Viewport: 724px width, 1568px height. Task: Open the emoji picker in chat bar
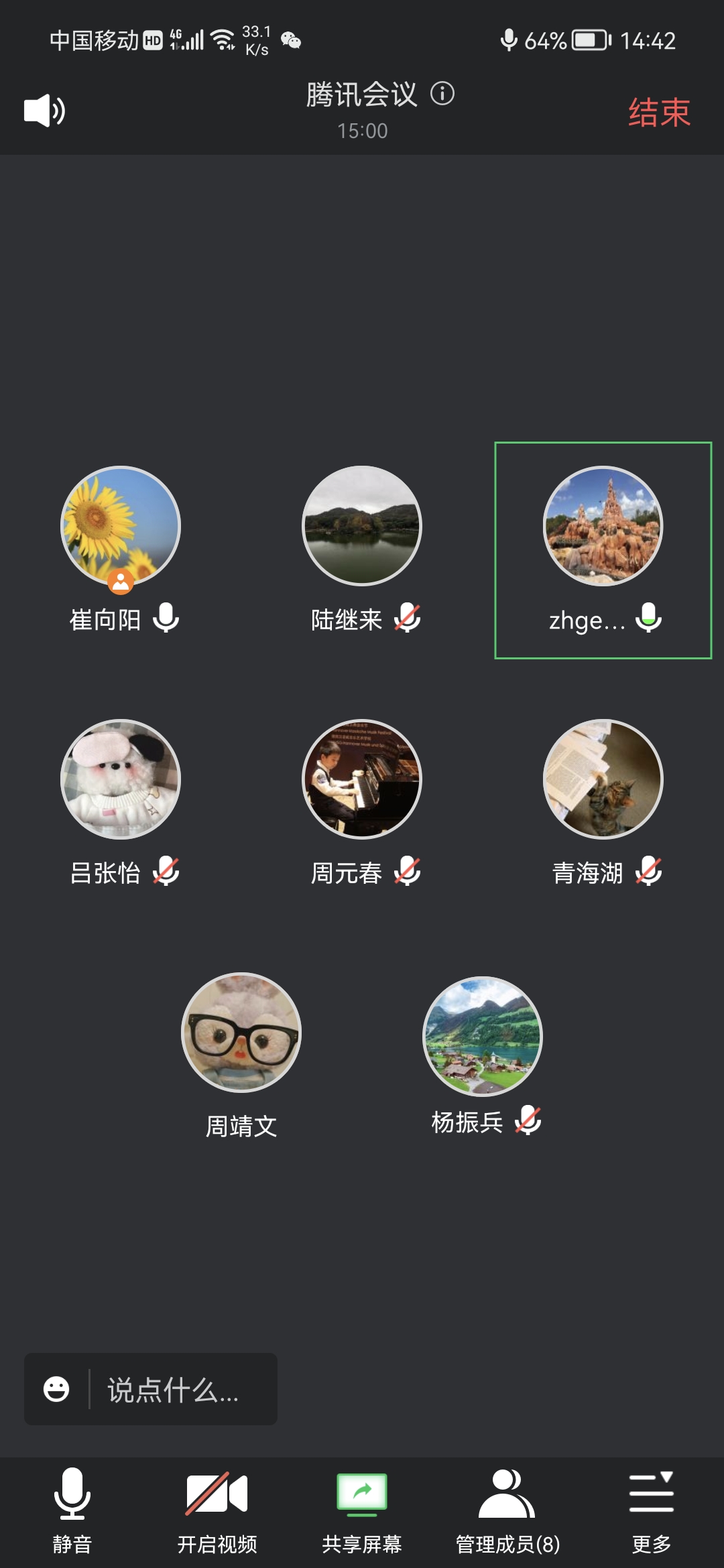(x=56, y=1389)
